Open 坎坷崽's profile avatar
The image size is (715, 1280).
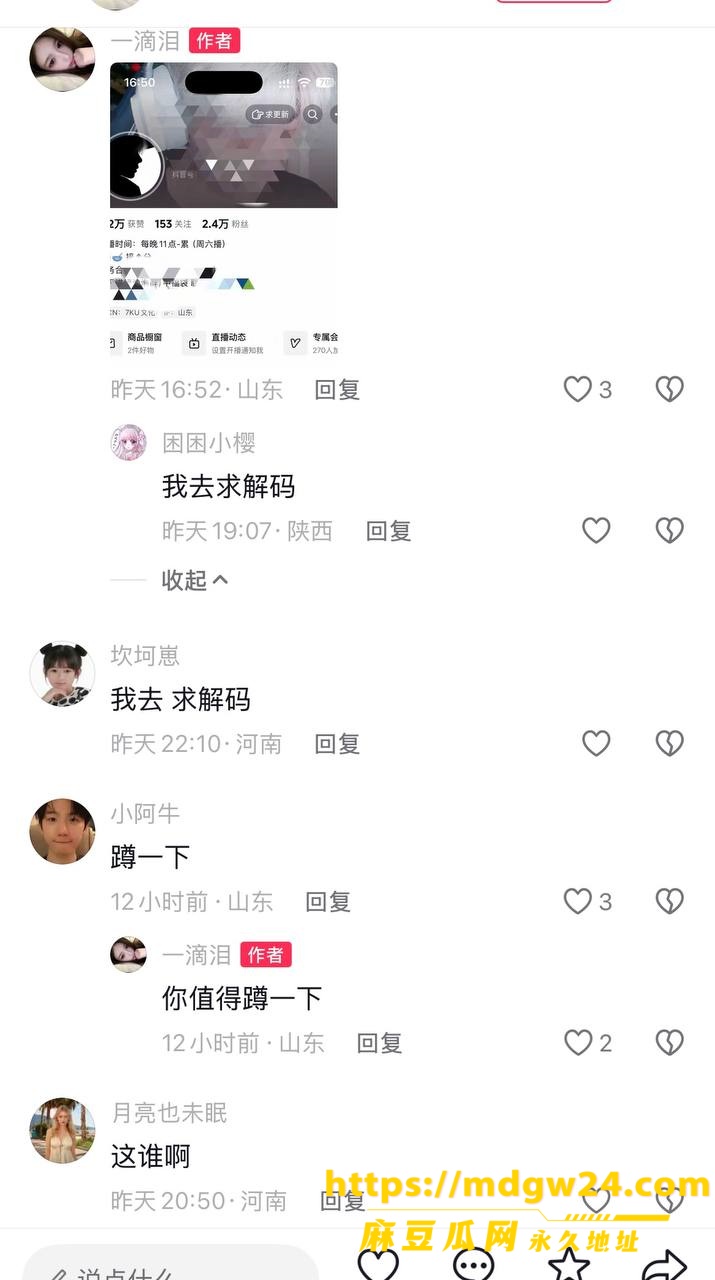pos(63,674)
